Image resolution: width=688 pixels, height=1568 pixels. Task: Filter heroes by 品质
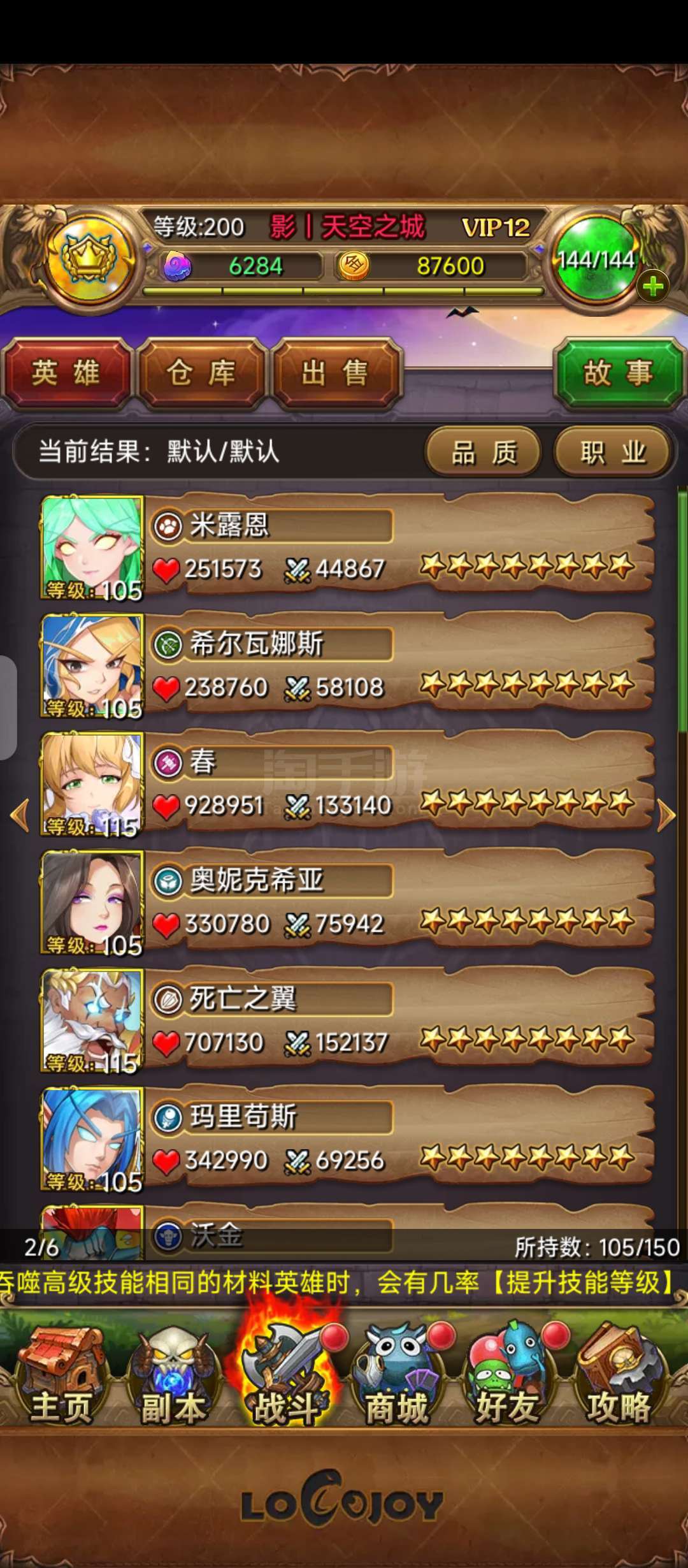coord(484,453)
